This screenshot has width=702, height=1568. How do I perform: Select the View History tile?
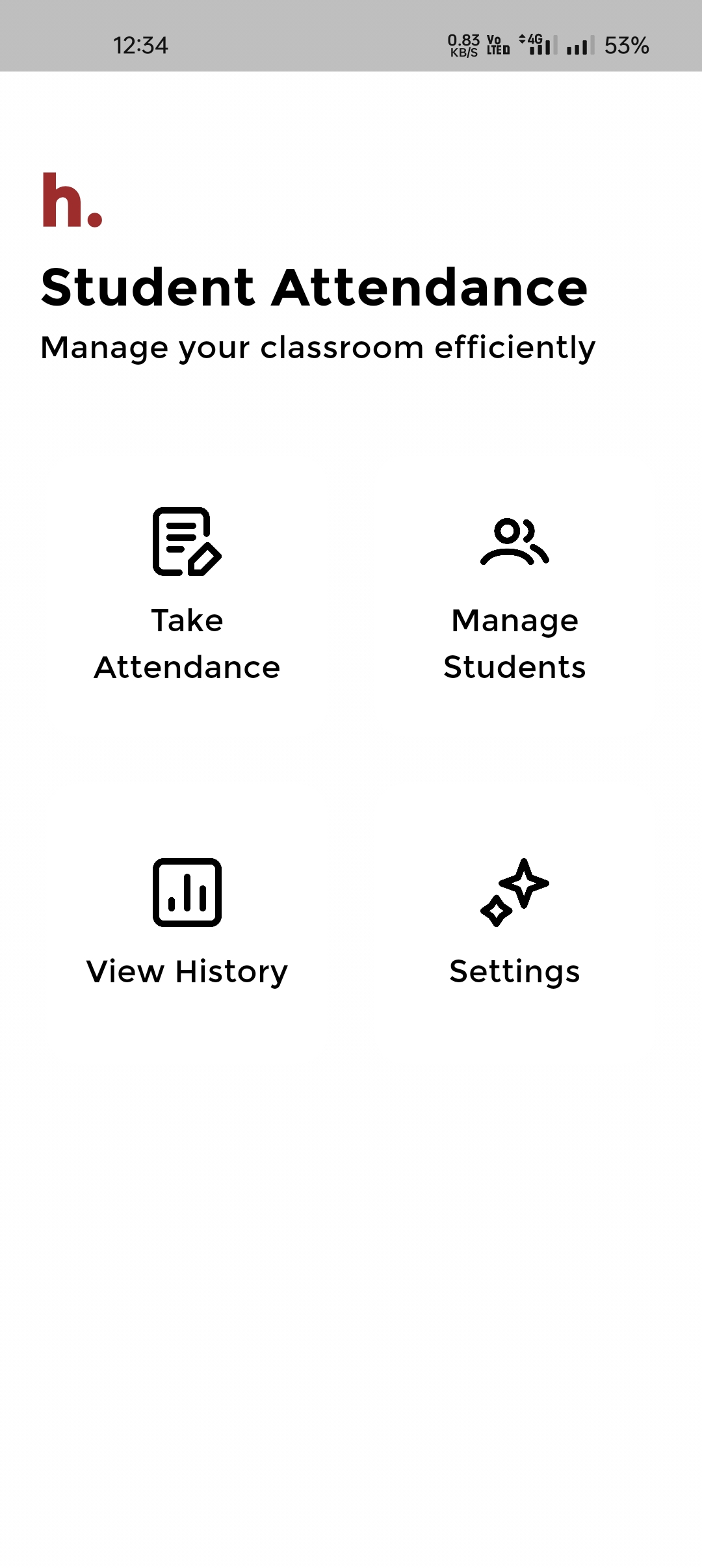point(187,923)
